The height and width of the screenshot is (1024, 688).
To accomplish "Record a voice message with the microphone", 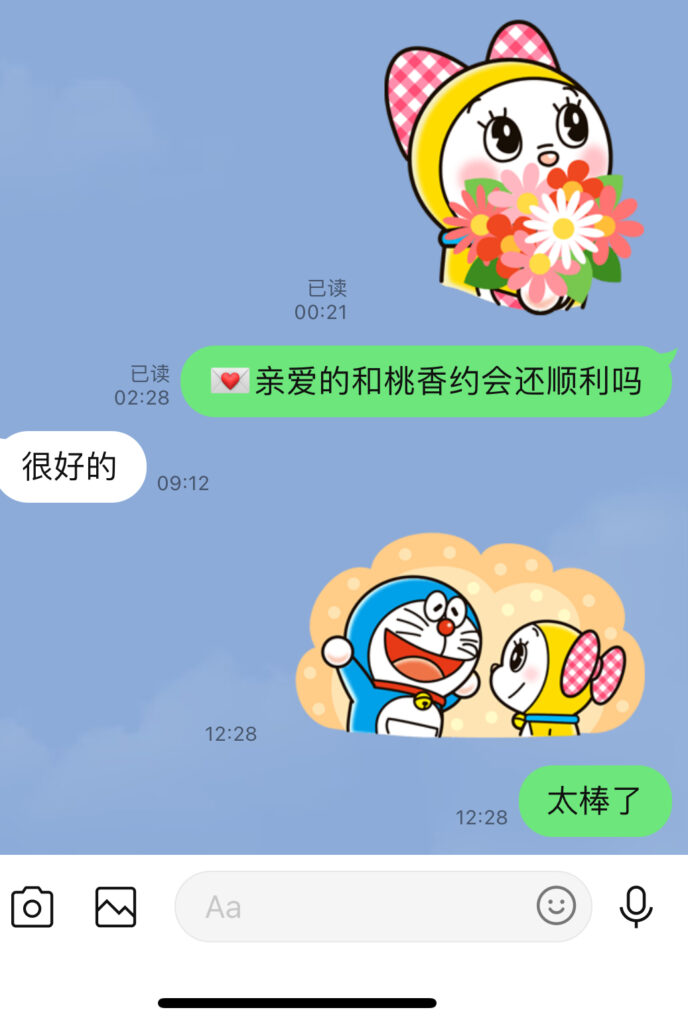I will point(635,906).
